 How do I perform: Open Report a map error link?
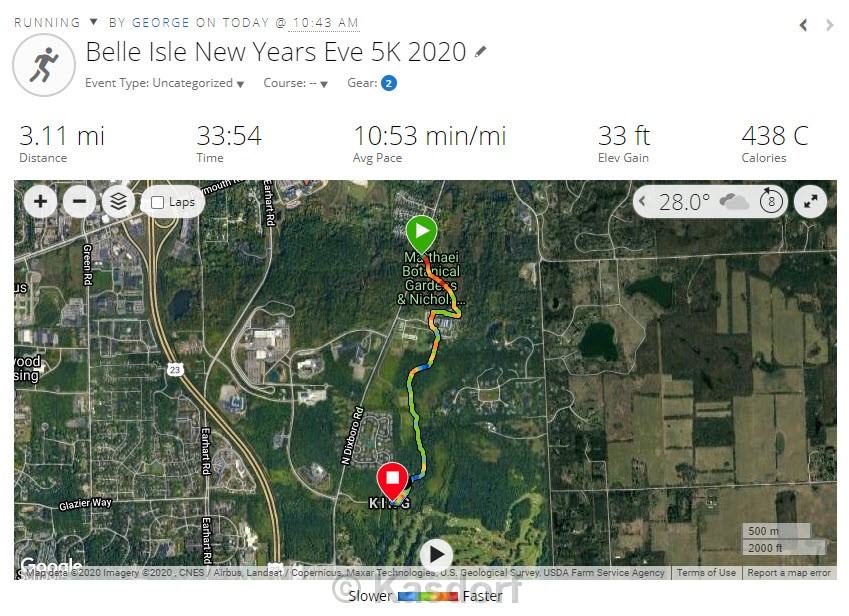point(789,573)
